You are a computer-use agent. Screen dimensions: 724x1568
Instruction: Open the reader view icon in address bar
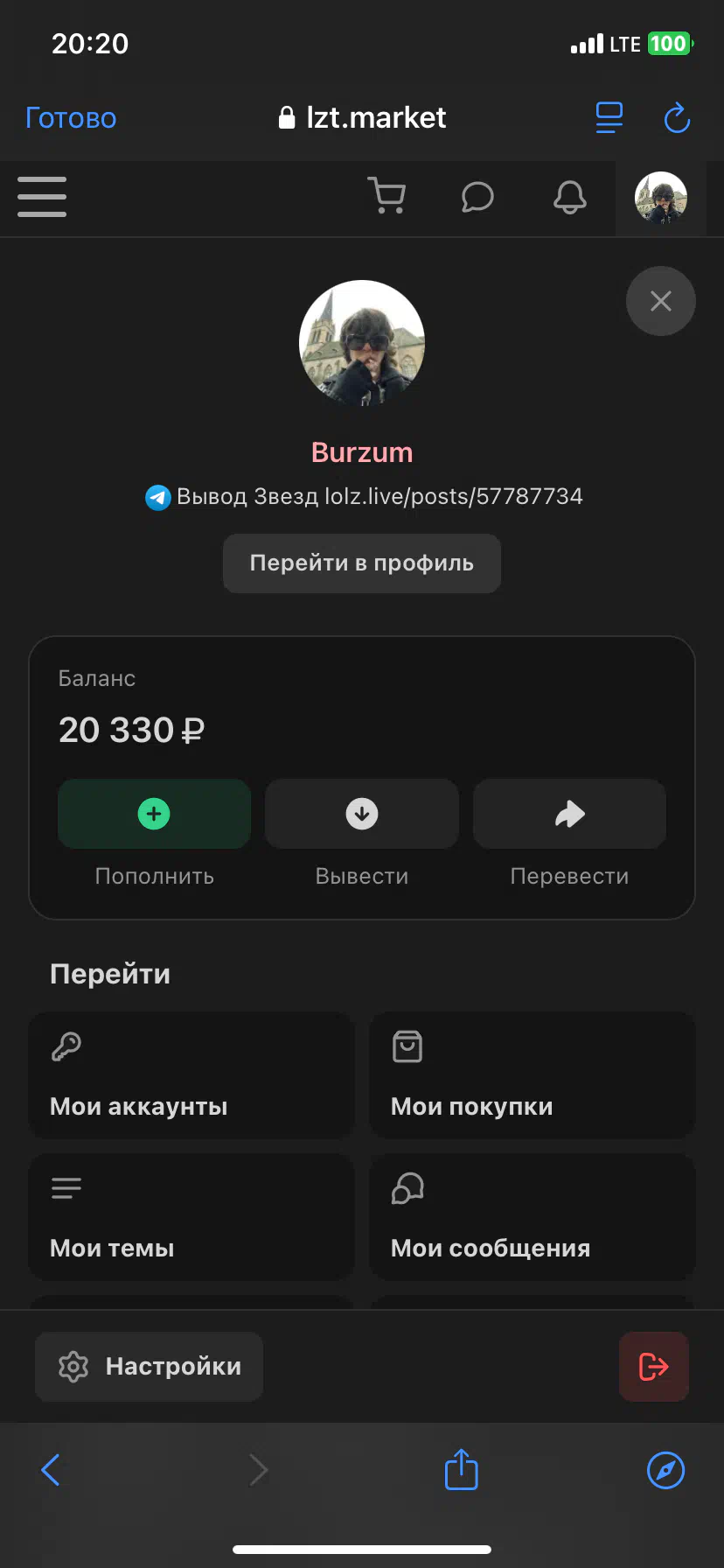609,117
